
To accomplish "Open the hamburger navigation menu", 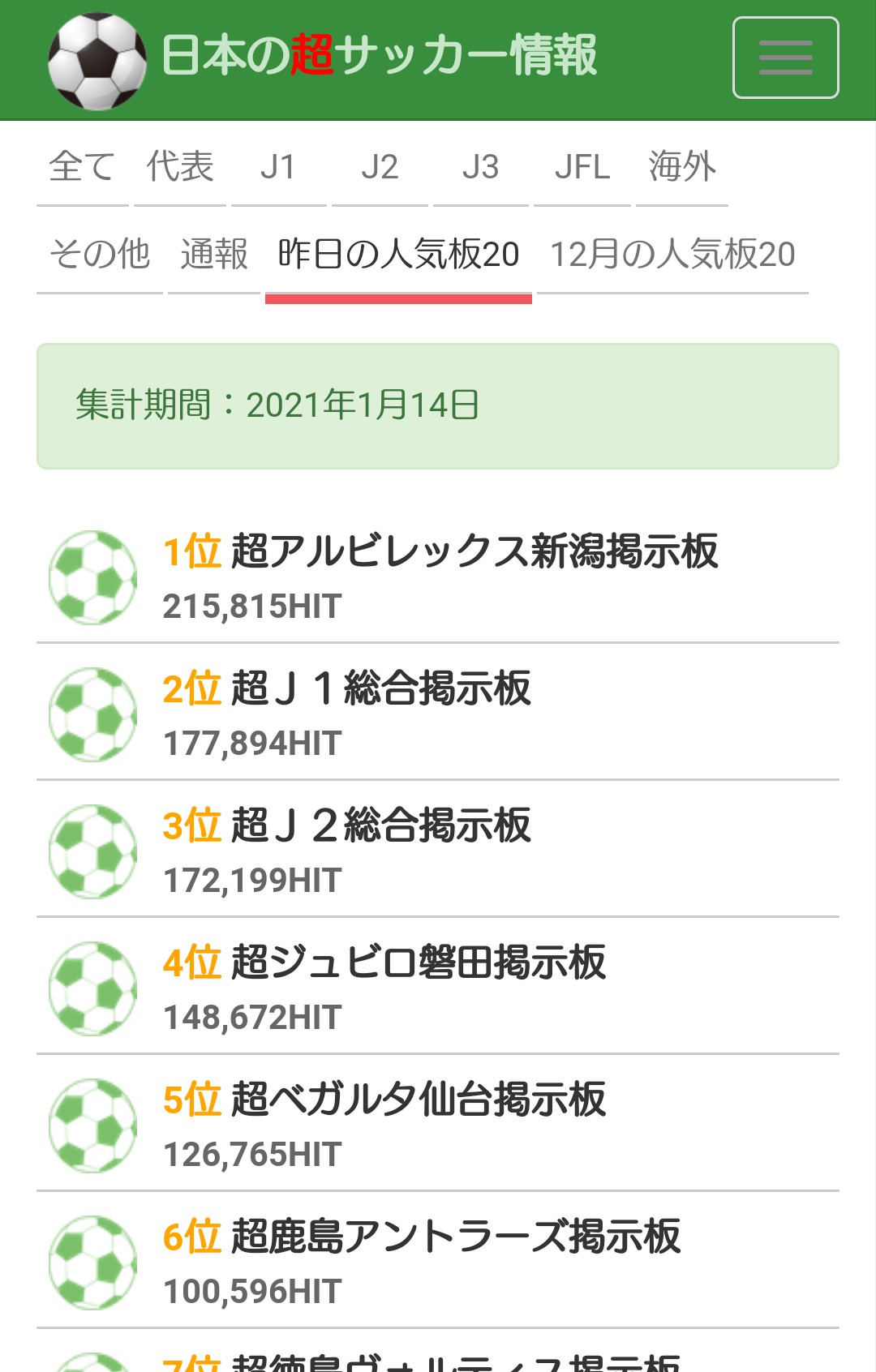I will [x=785, y=58].
